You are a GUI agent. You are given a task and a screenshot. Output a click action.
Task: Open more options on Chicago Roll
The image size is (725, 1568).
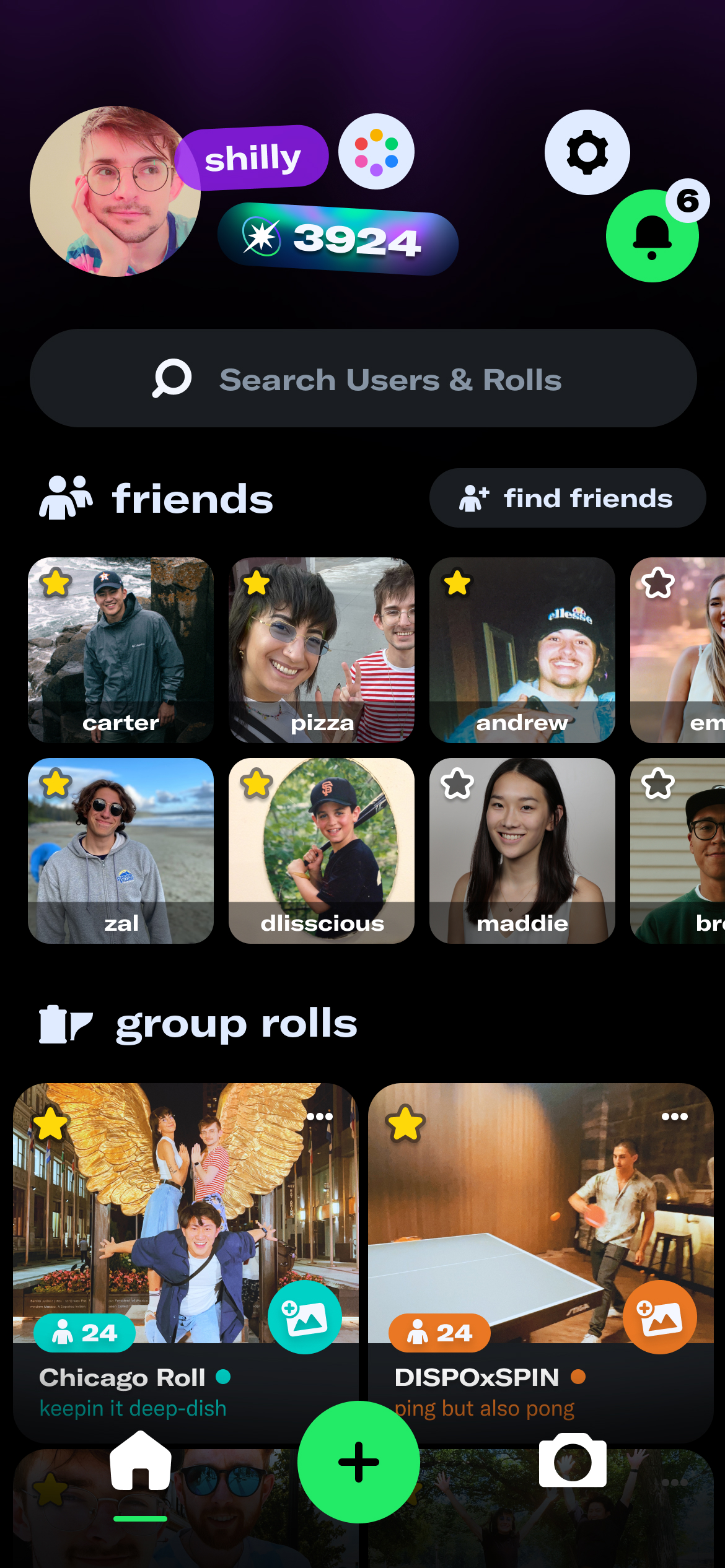pyautogui.click(x=320, y=1117)
